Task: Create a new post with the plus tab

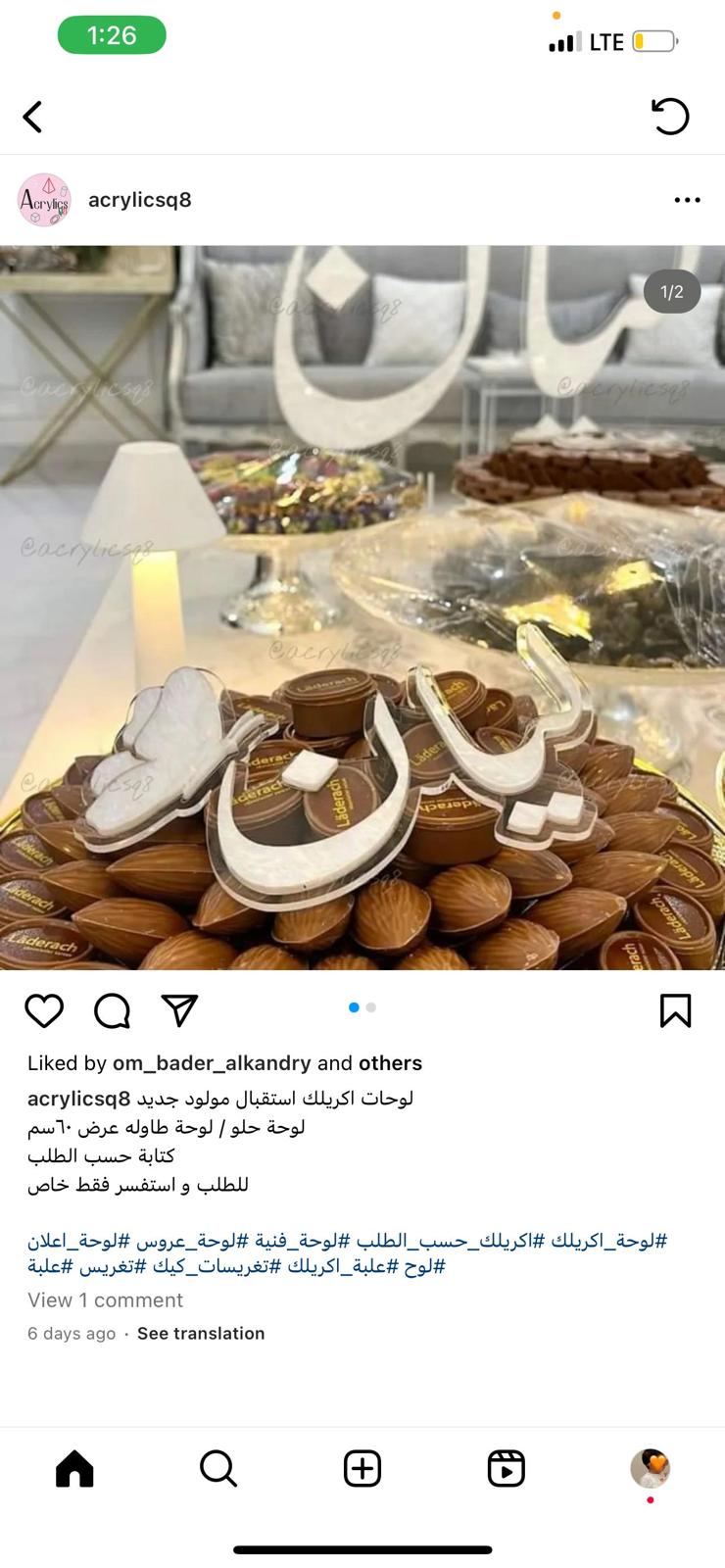Action: pyautogui.click(x=362, y=1469)
